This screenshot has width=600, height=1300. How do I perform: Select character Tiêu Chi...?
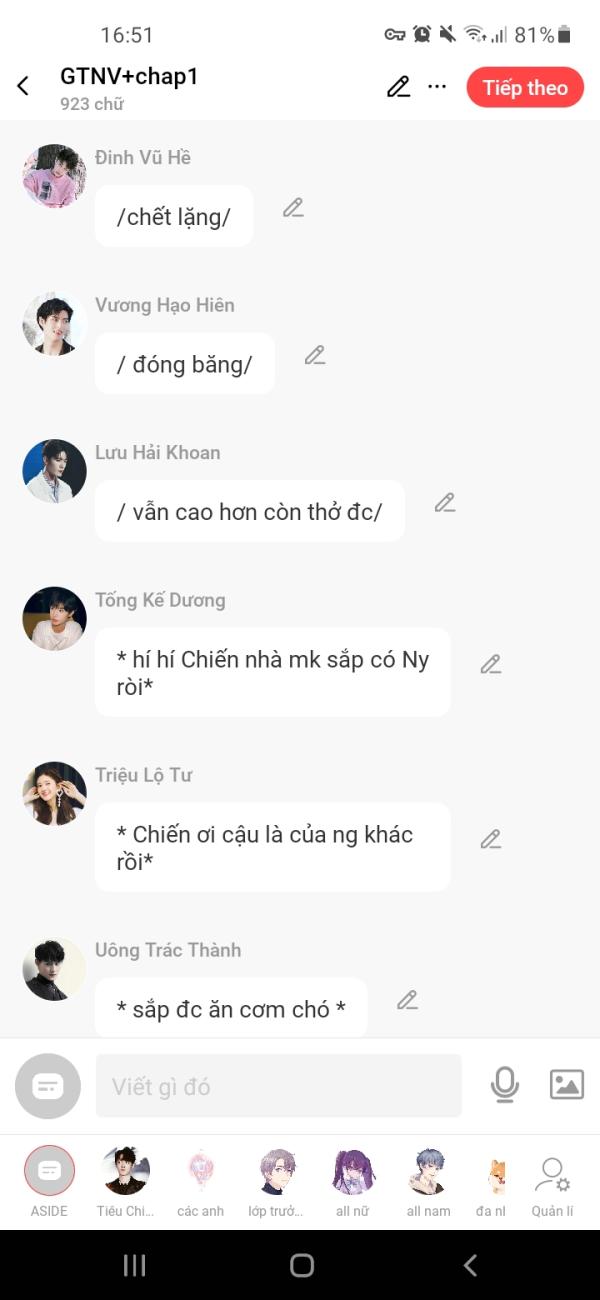126,1171
